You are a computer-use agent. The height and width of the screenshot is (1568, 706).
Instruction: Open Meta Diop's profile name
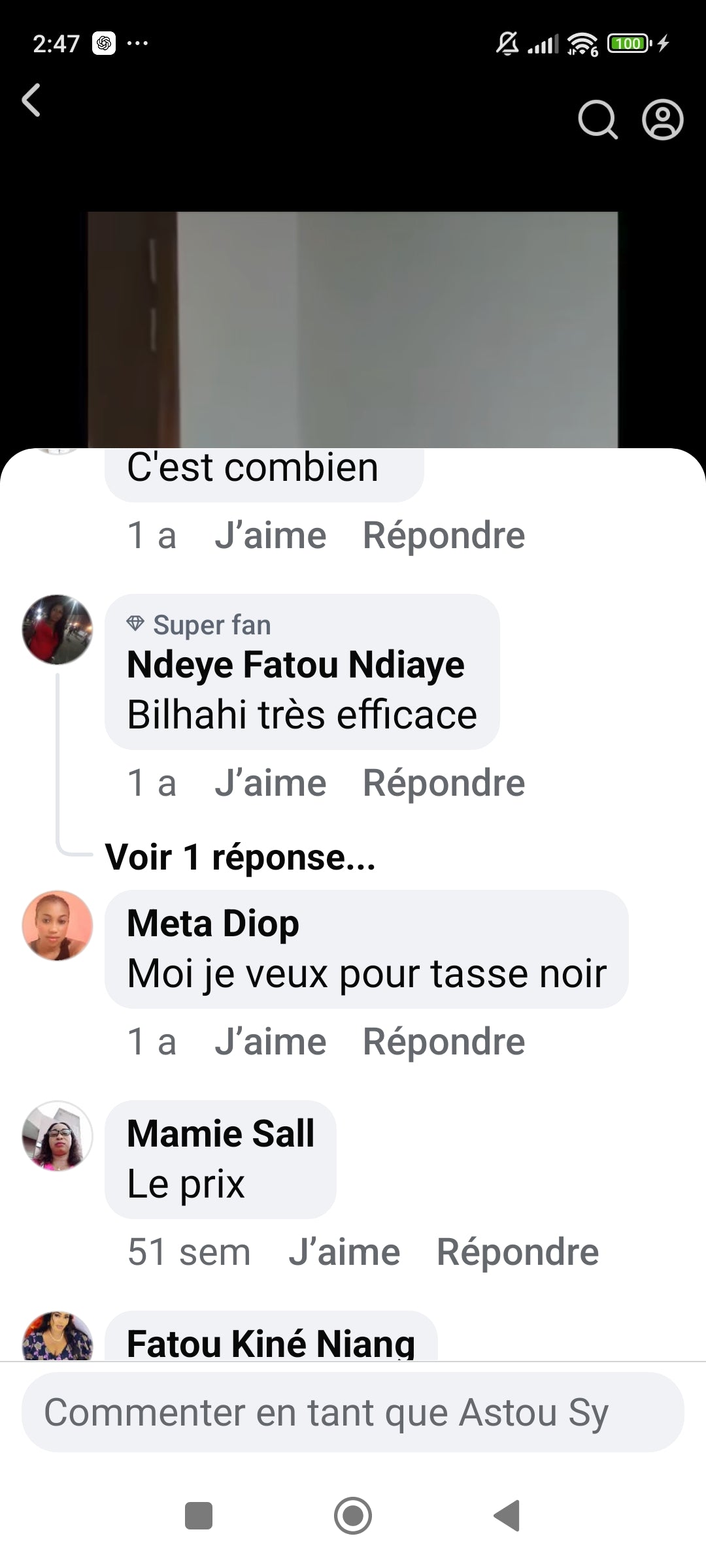pyautogui.click(x=212, y=923)
